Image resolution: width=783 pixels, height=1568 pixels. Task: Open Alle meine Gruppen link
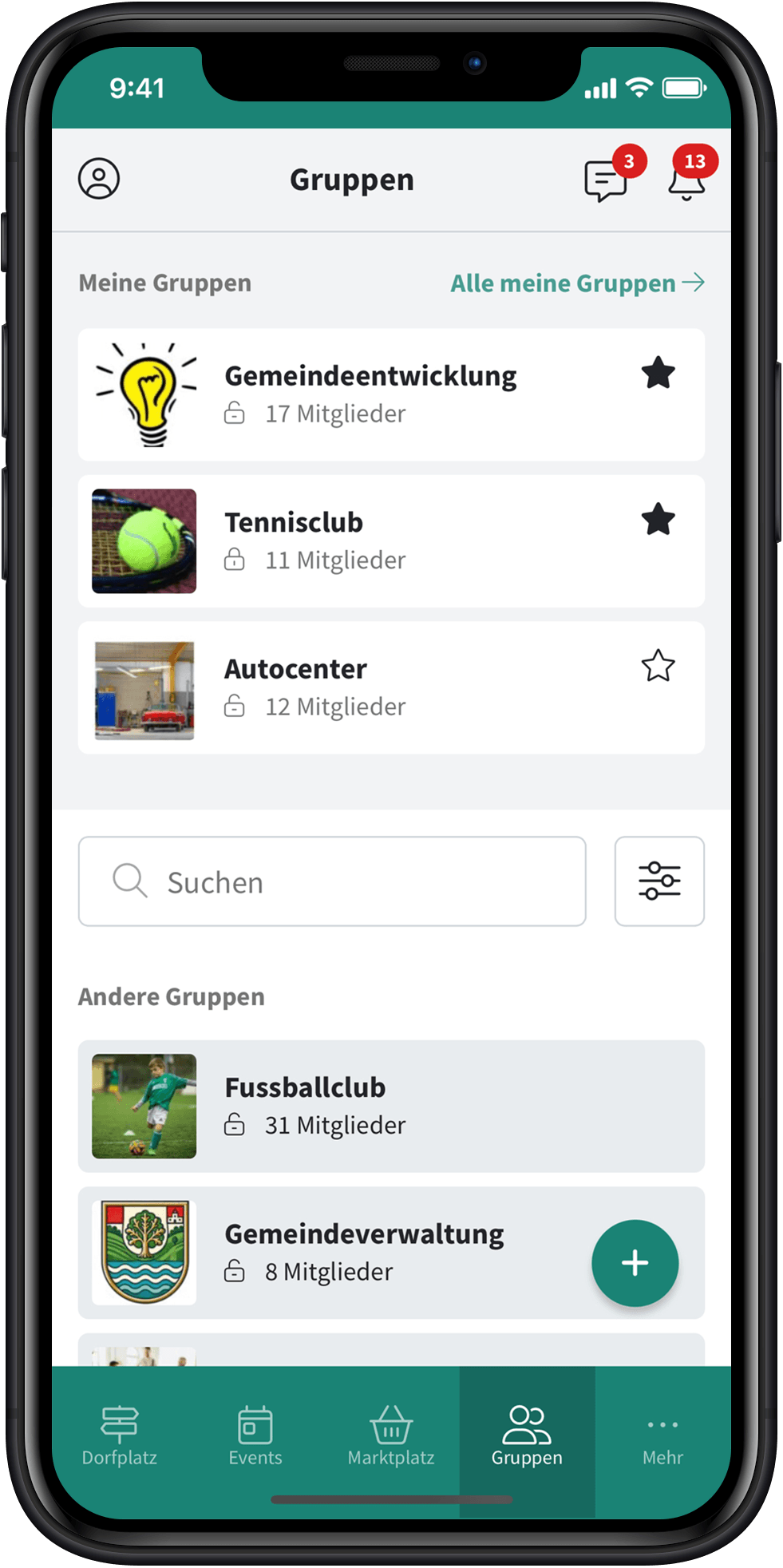click(x=577, y=283)
